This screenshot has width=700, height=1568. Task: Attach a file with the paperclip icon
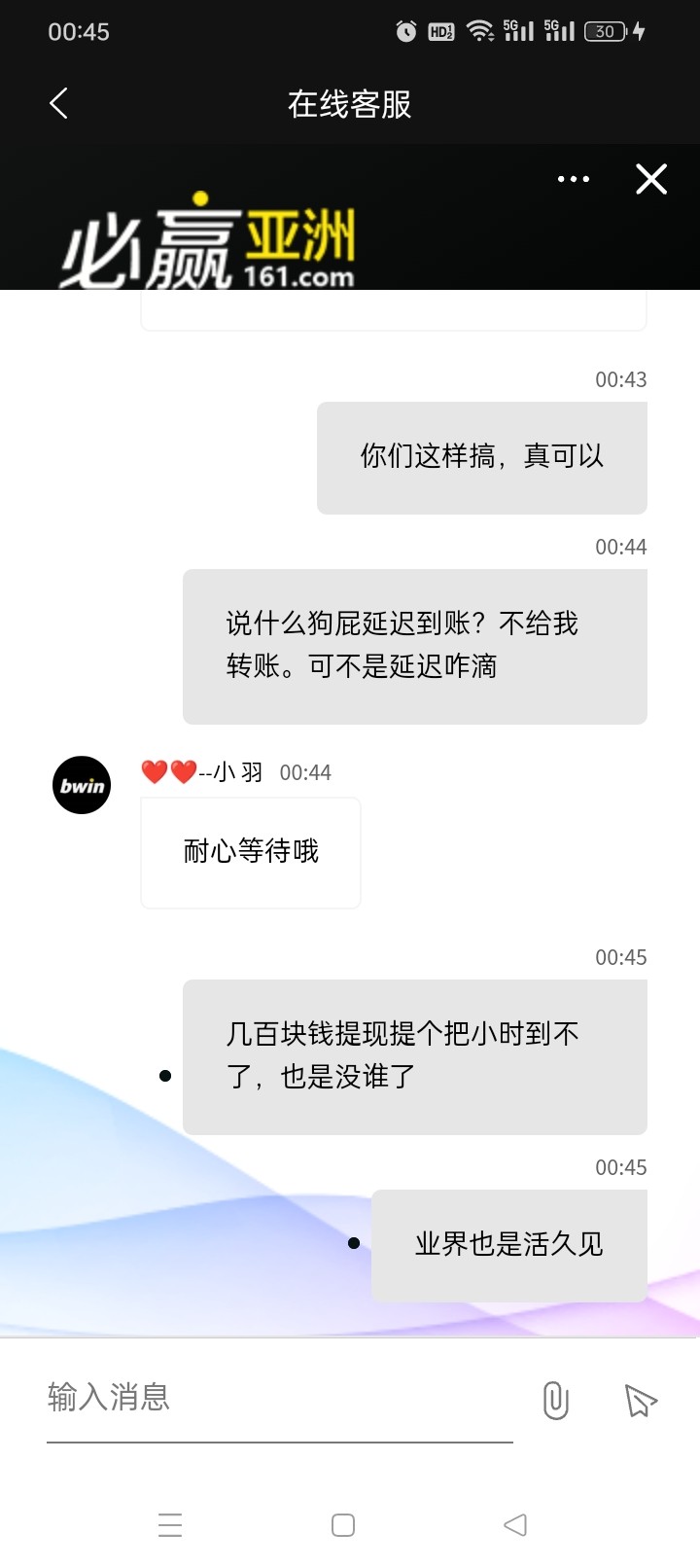click(555, 1401)
